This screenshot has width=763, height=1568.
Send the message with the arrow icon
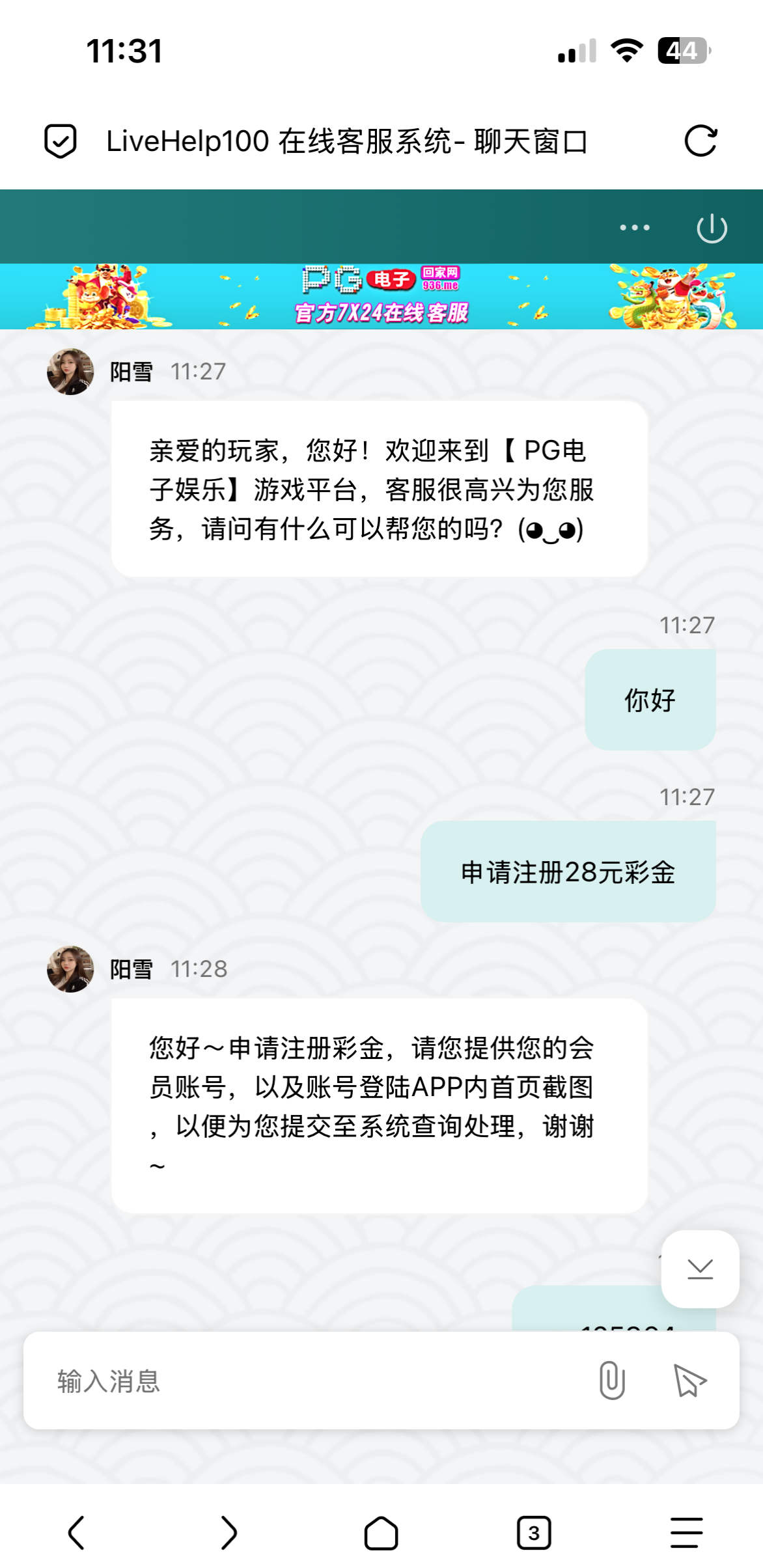point(689,1381)
